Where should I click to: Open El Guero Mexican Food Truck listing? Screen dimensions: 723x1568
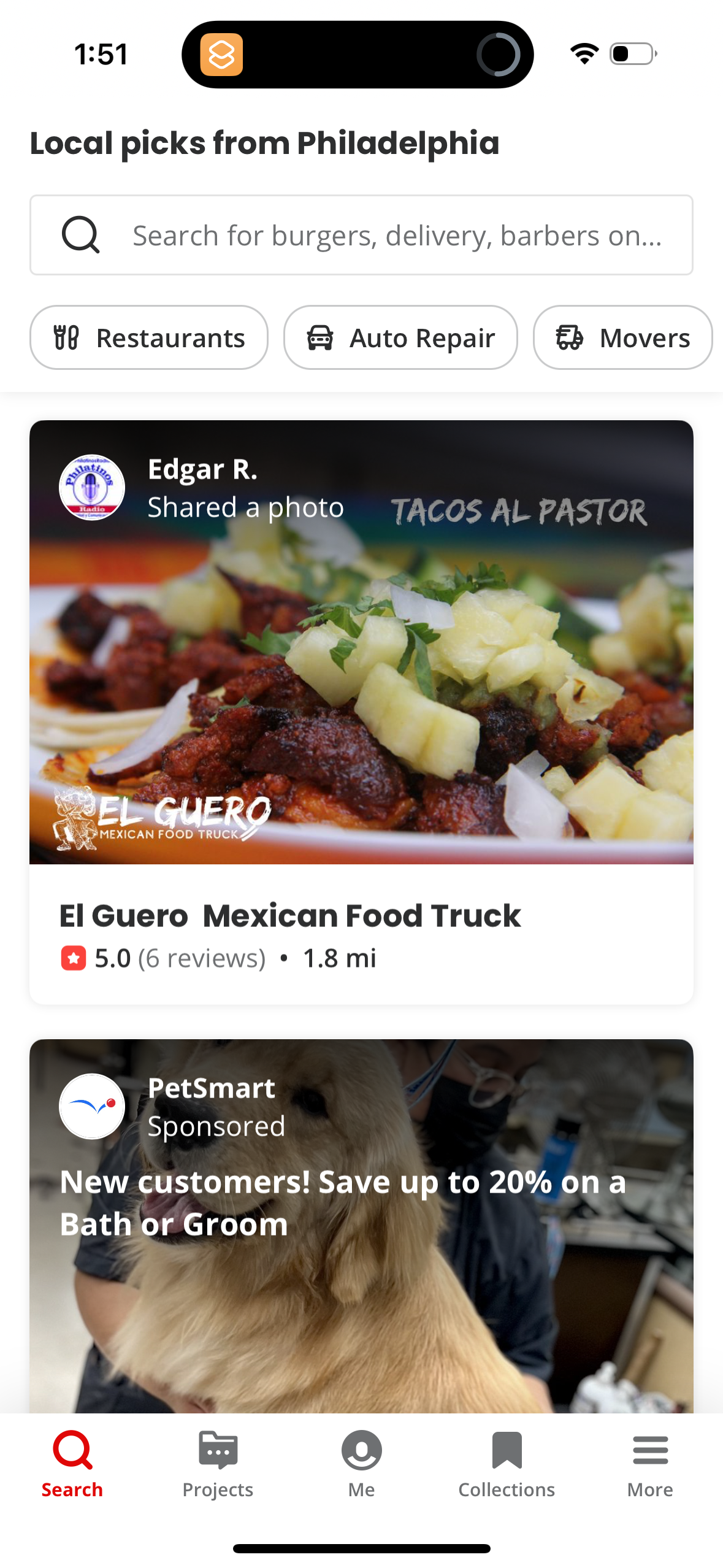(289, 915)
